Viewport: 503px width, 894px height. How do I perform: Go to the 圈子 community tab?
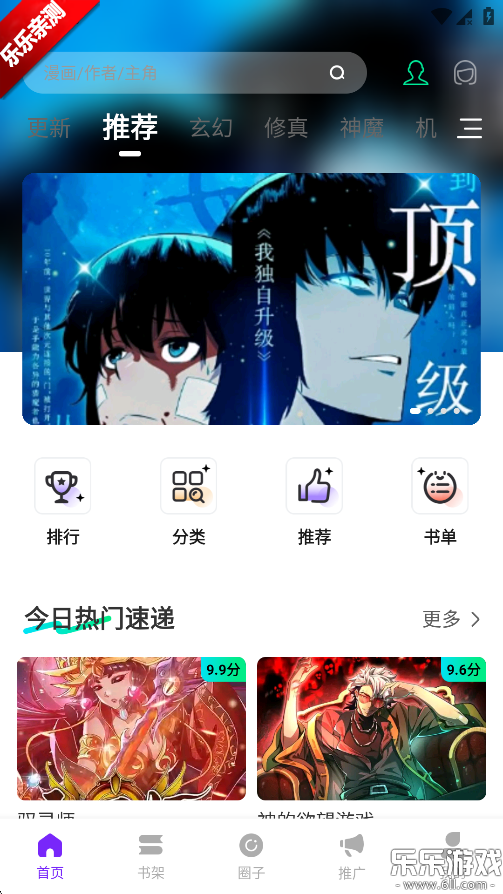(251, 856)
